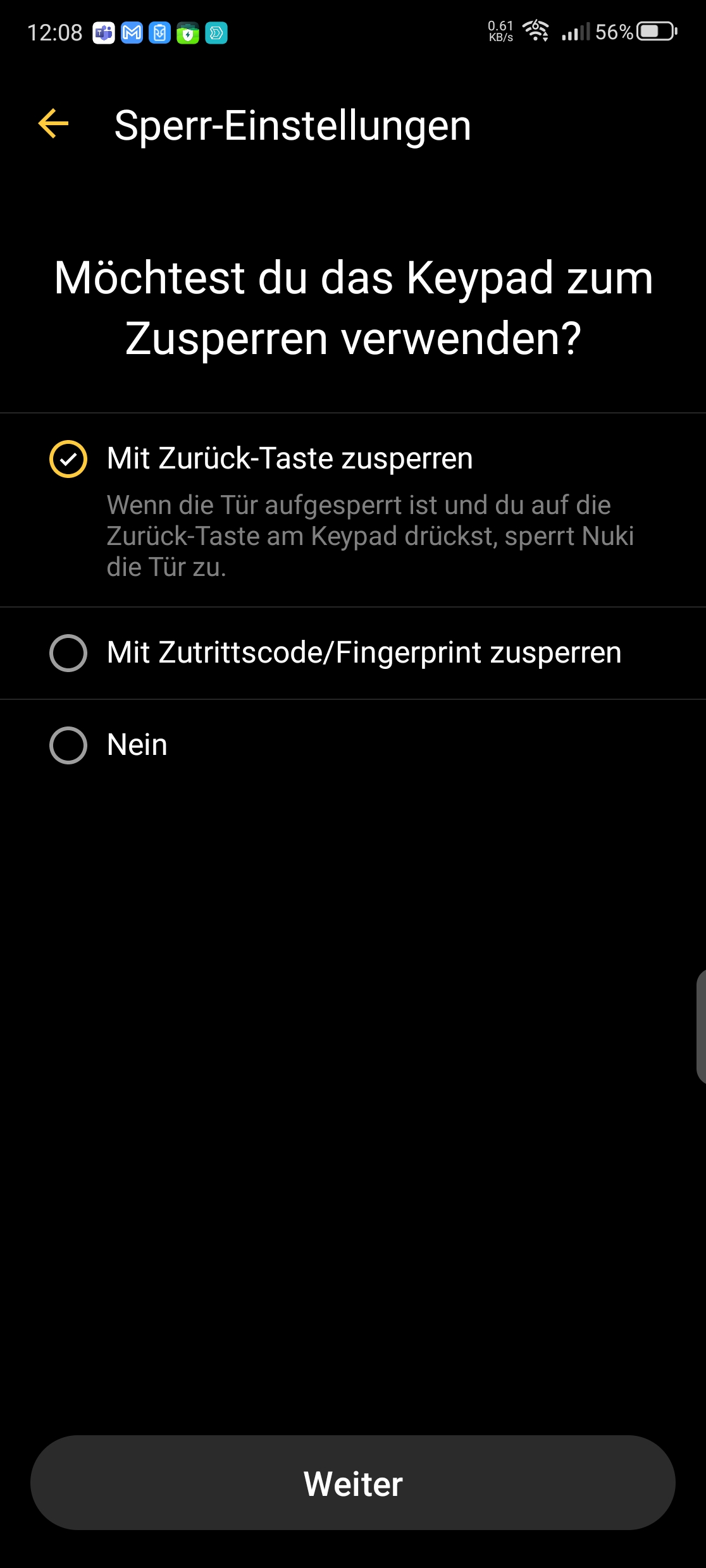Tap the Weiter button
706x1568 pixels.
(353, 1483)
